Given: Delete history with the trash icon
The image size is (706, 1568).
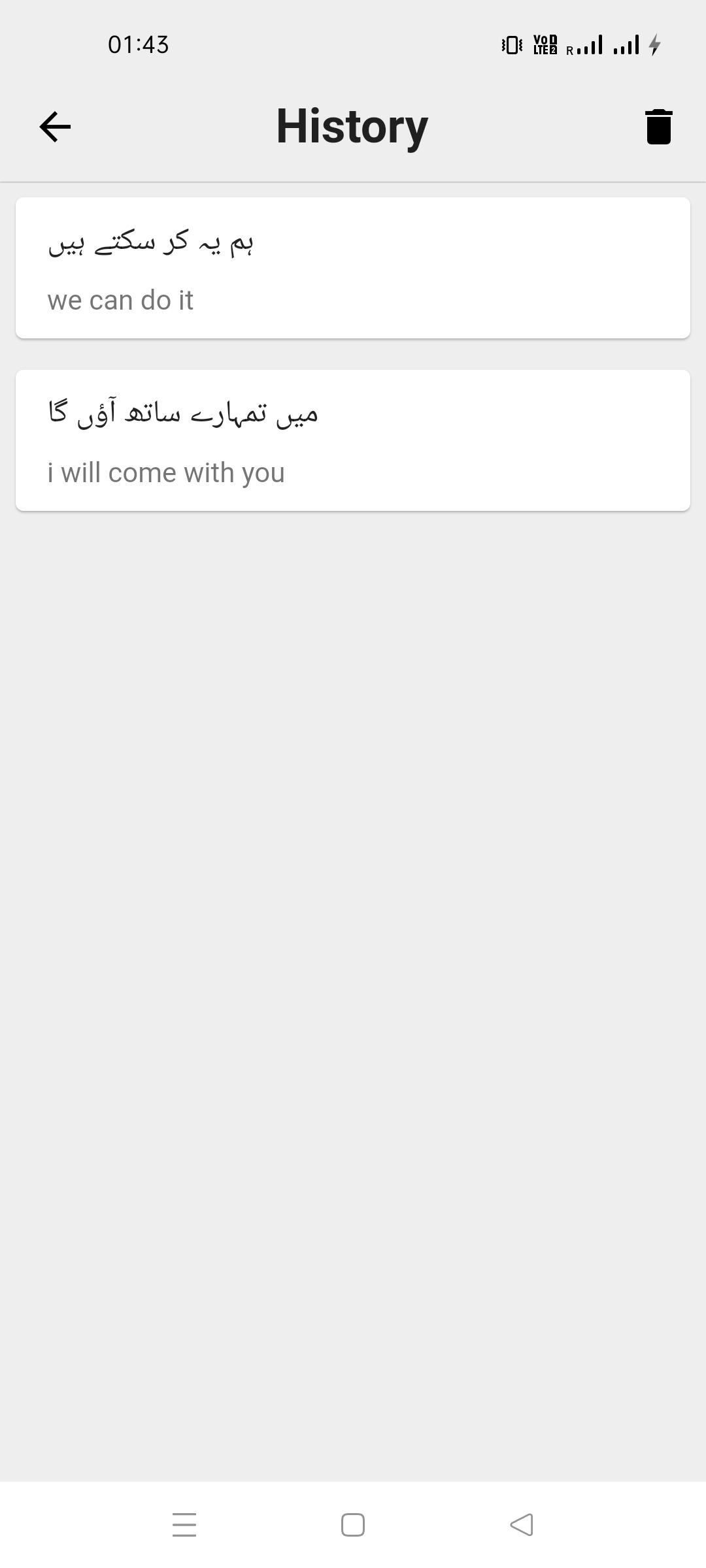Looking at the screenshot, I should coord(658,126).
